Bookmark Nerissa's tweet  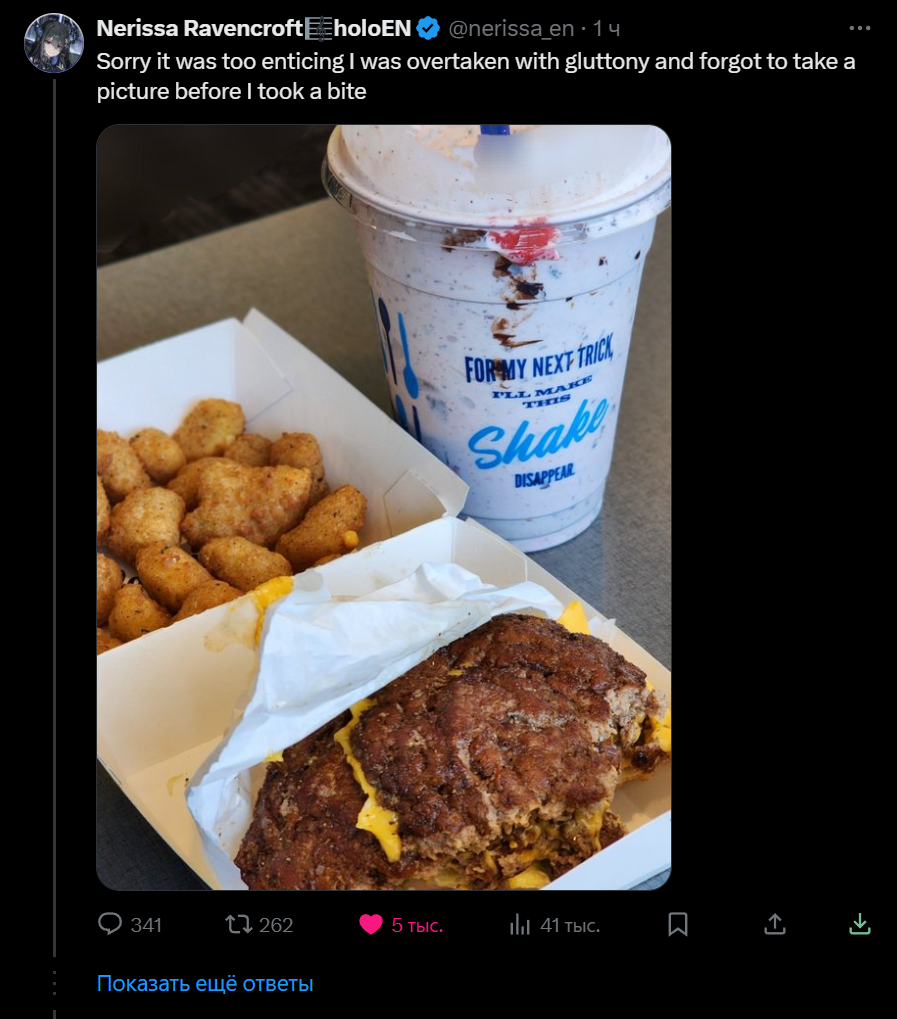click(x=677, y=925)
